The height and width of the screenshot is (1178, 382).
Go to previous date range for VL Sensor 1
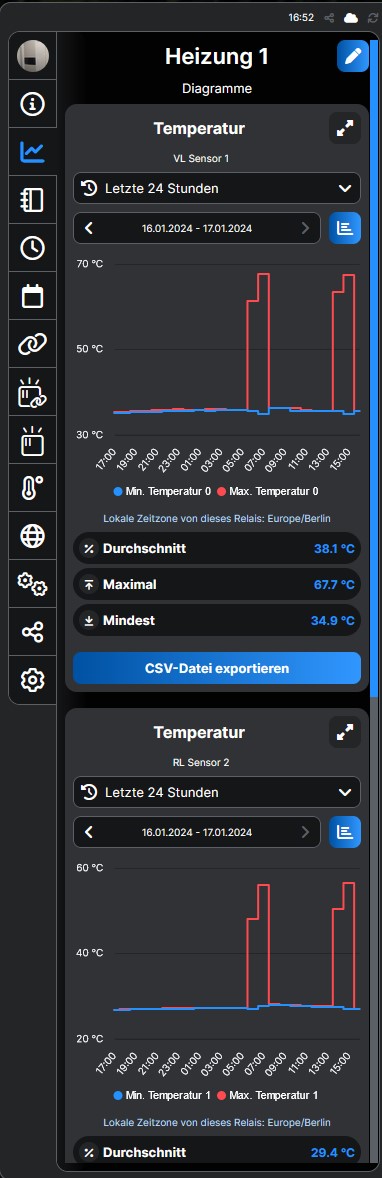point(89,228)
